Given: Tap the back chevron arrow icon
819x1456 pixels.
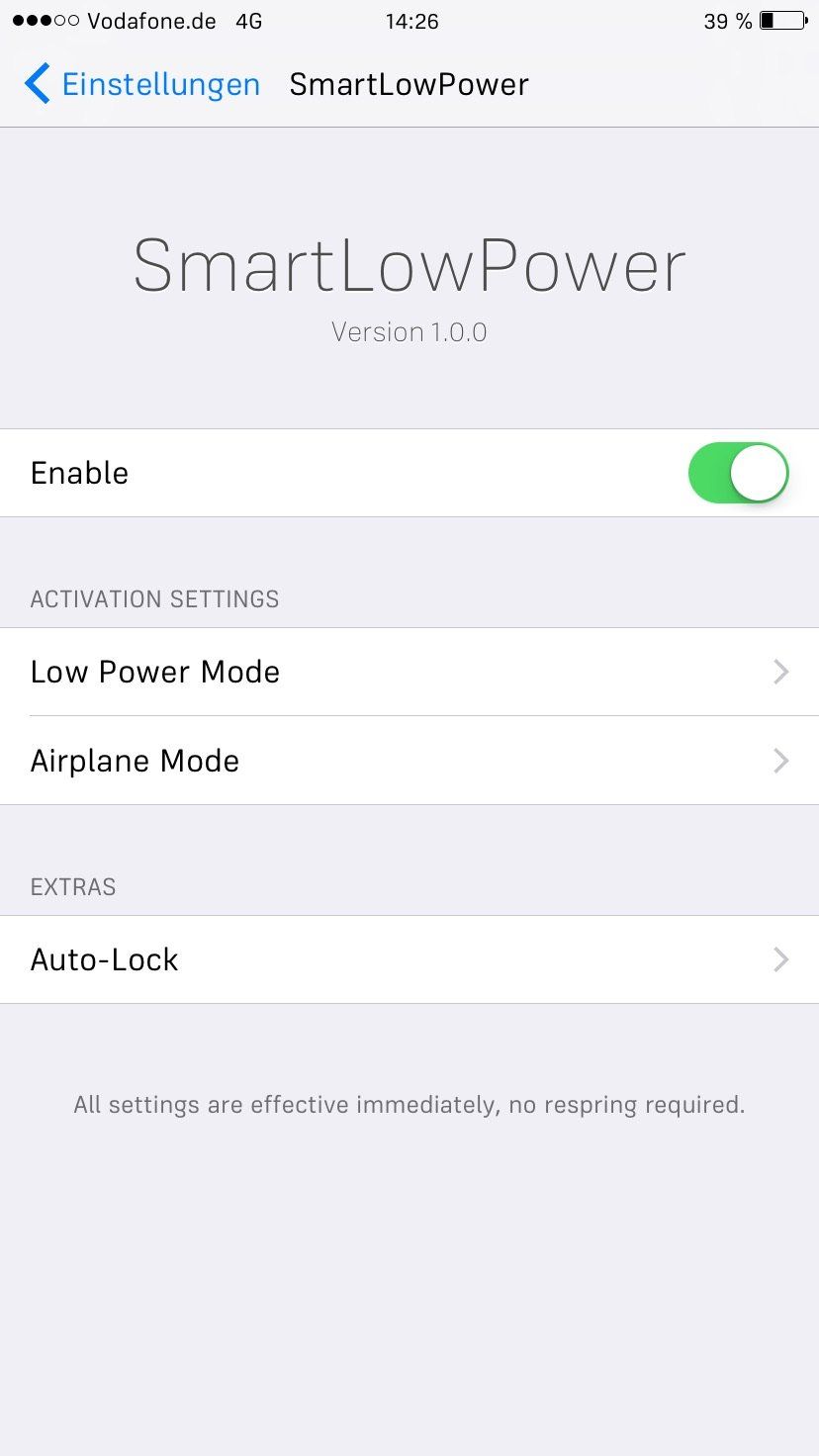Looking at the screenshot, I should [x=37, y=84].
